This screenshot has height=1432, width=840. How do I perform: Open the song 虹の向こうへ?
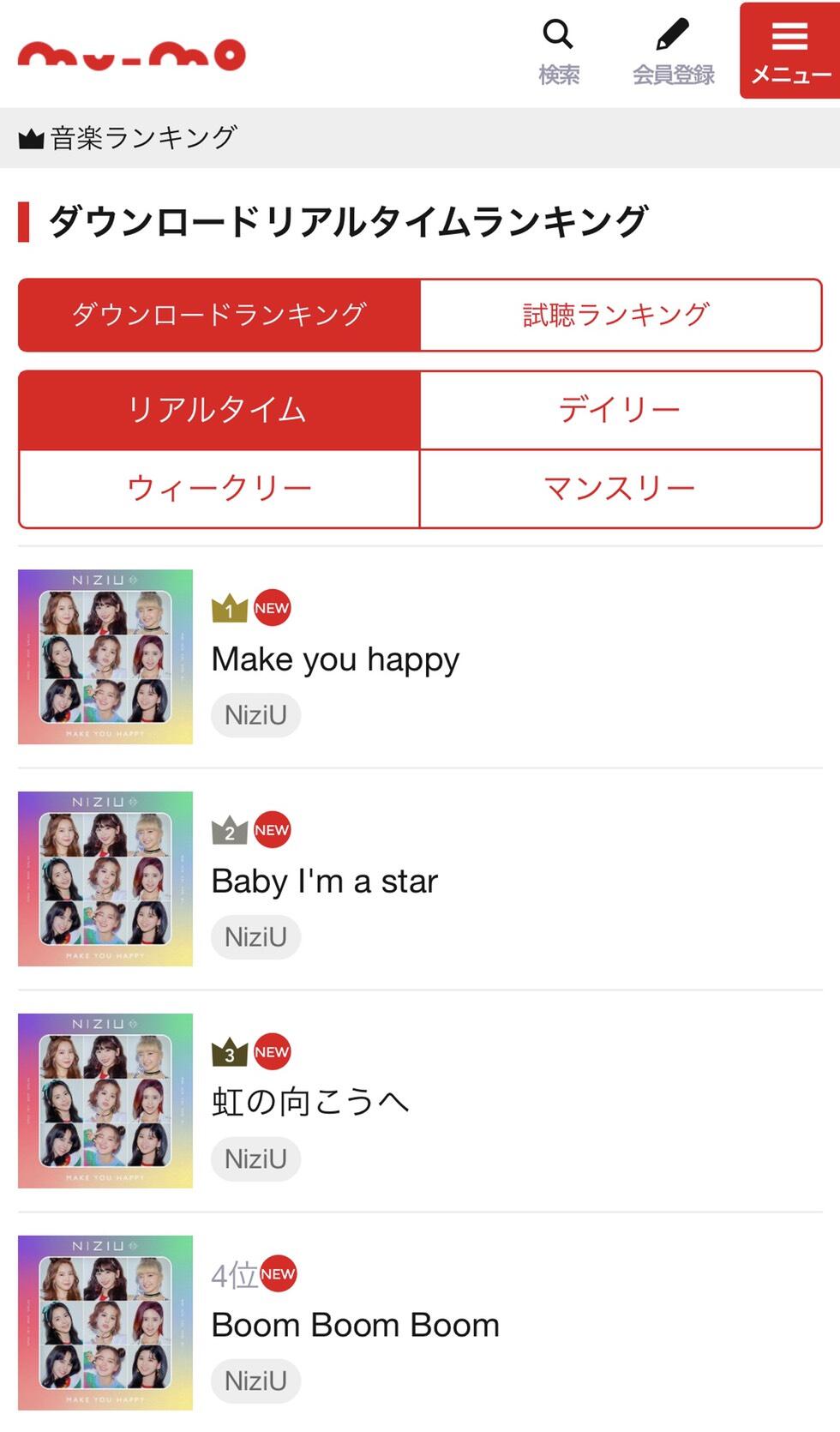pyautogui.click(x=310, y=1102)
